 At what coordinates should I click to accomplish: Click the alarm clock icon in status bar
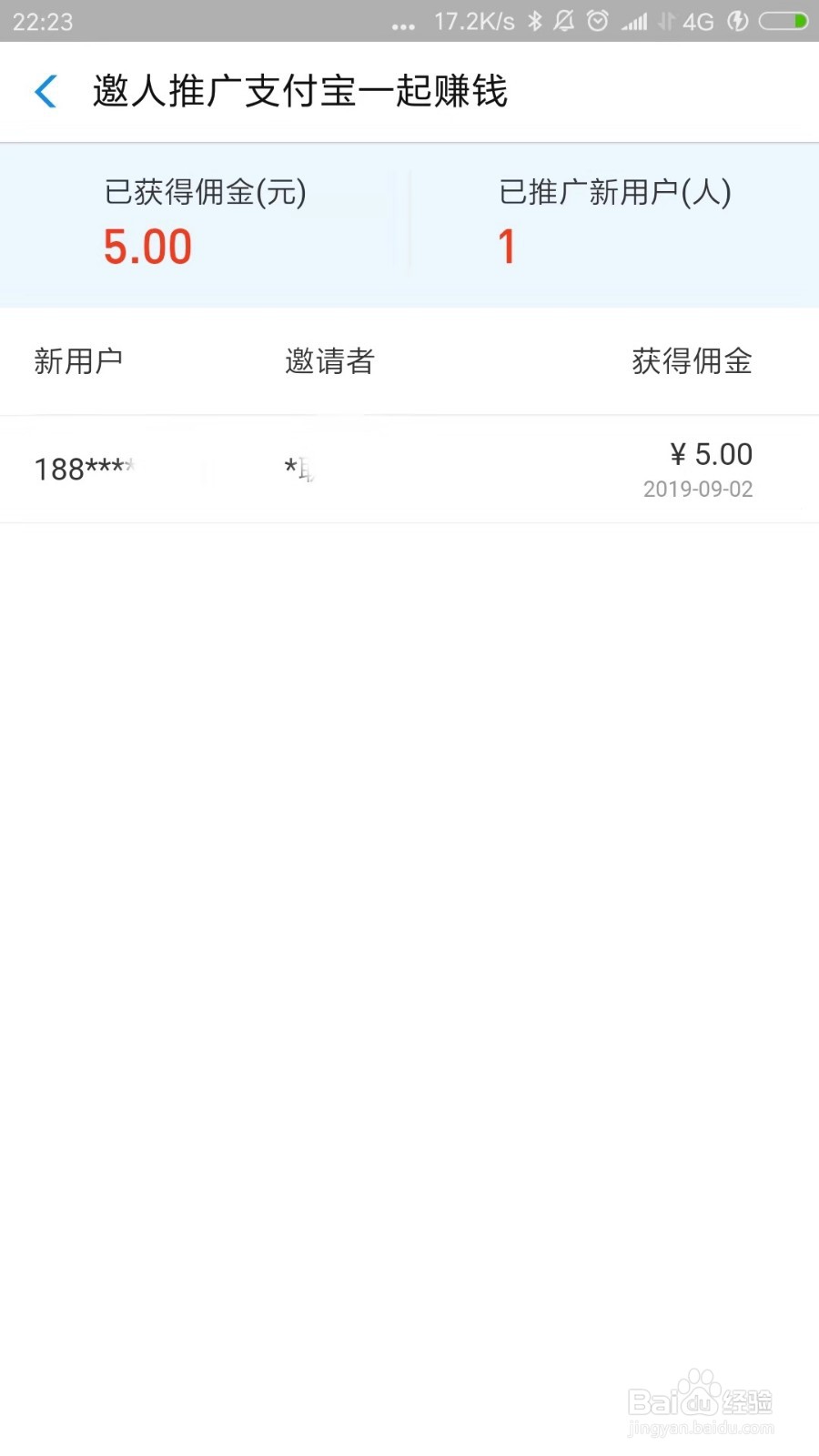click(x=599, y=21)
